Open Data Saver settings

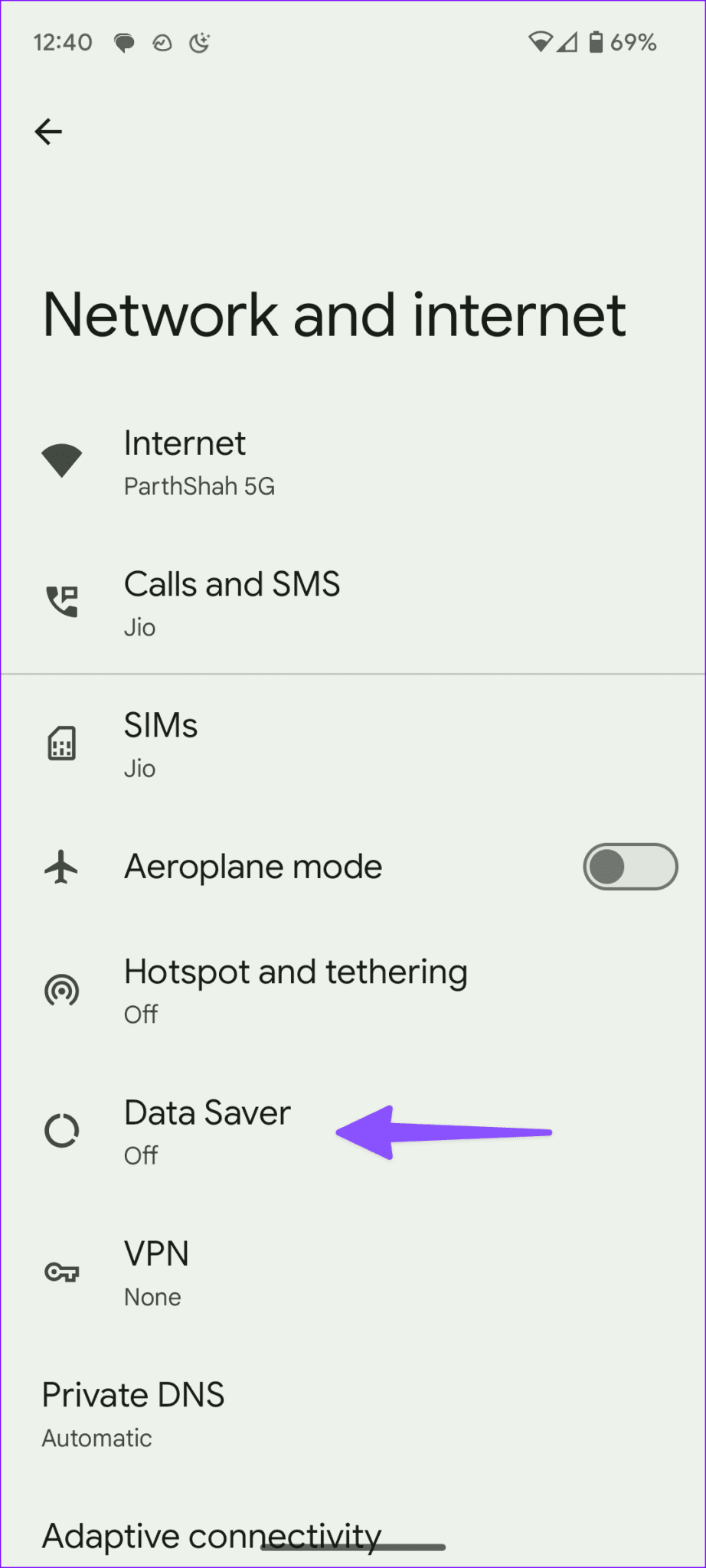(207, 1131)
